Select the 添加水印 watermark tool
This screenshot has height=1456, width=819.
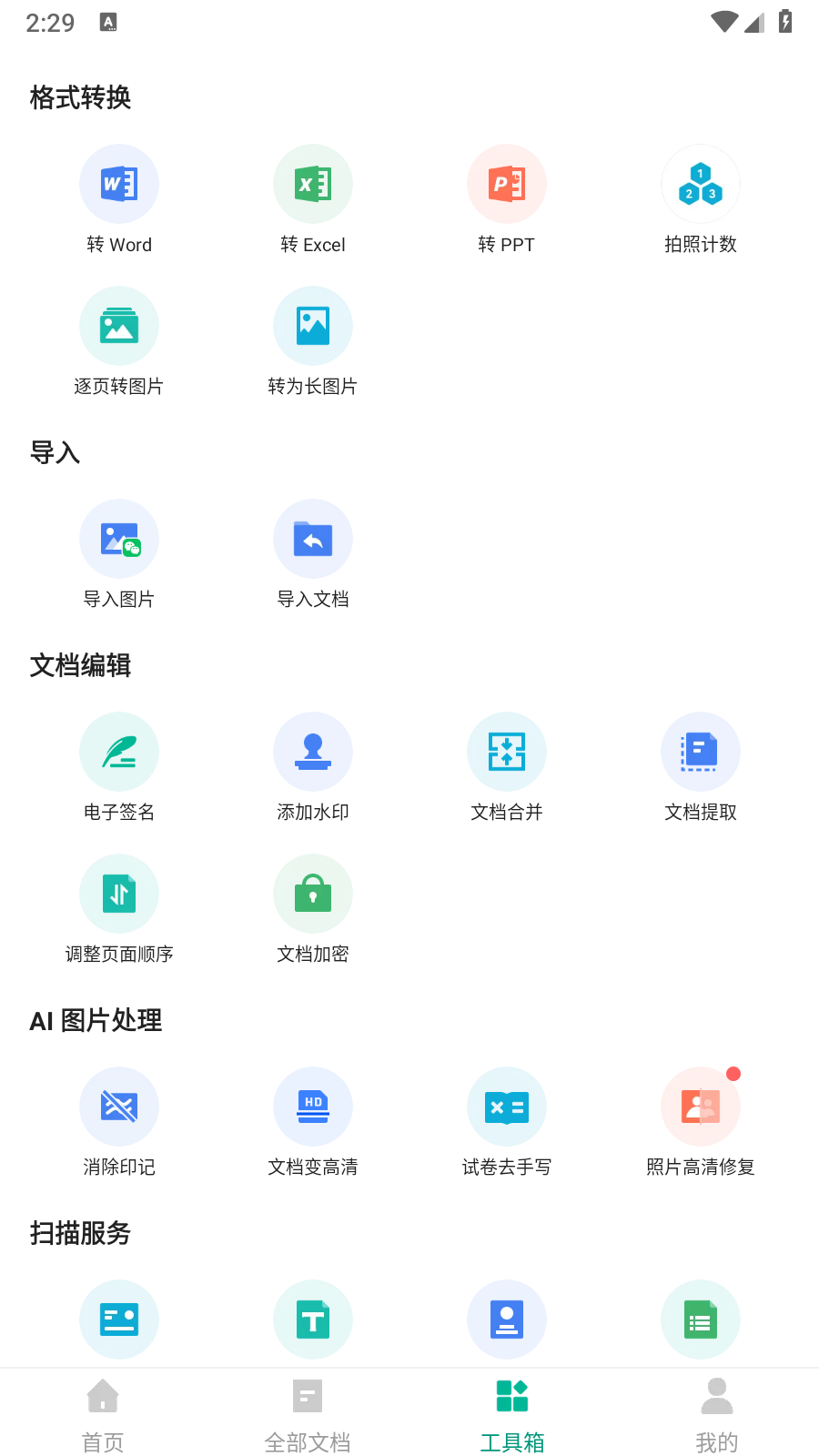click(x=313, y=768)
